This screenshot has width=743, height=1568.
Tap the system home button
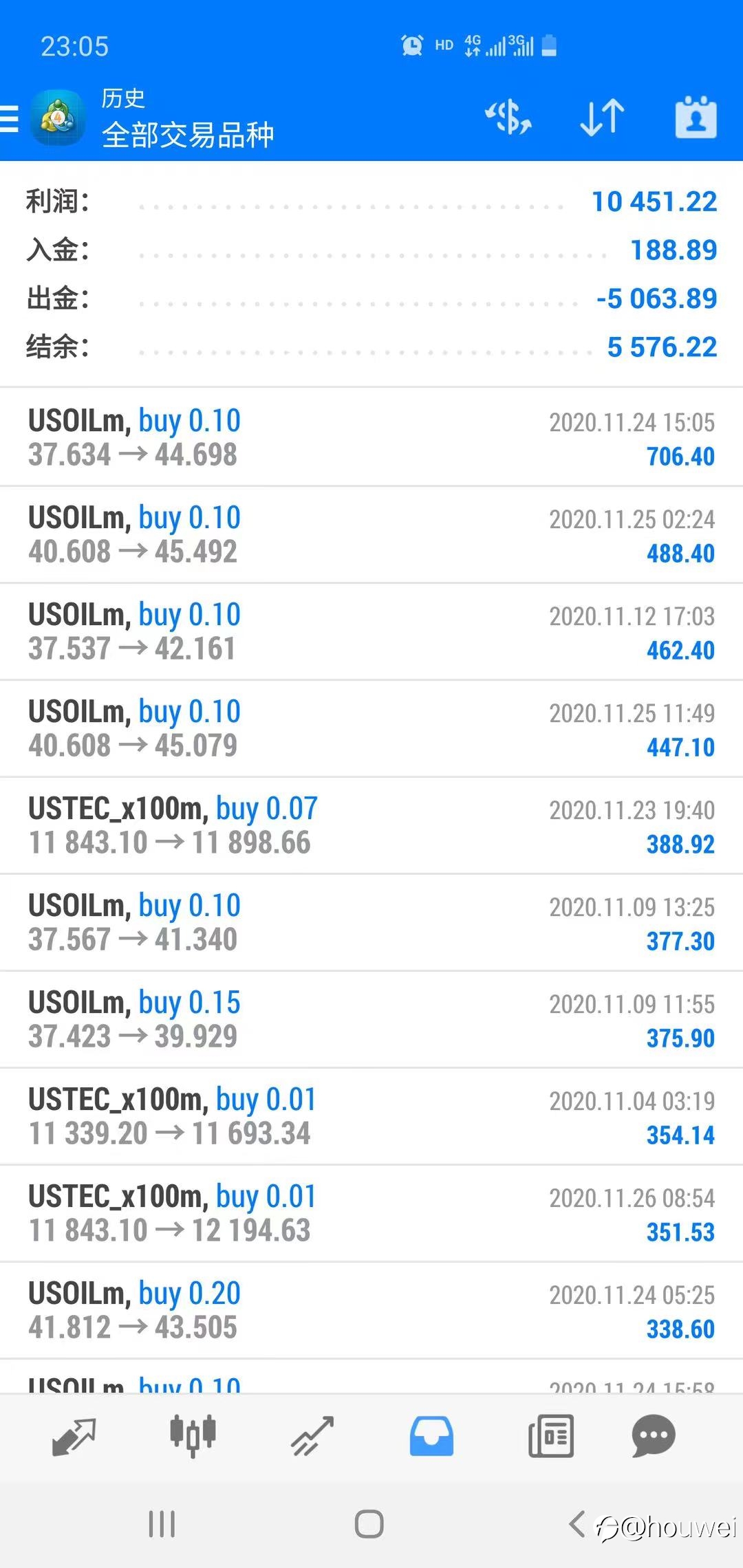click(369, 1524)
